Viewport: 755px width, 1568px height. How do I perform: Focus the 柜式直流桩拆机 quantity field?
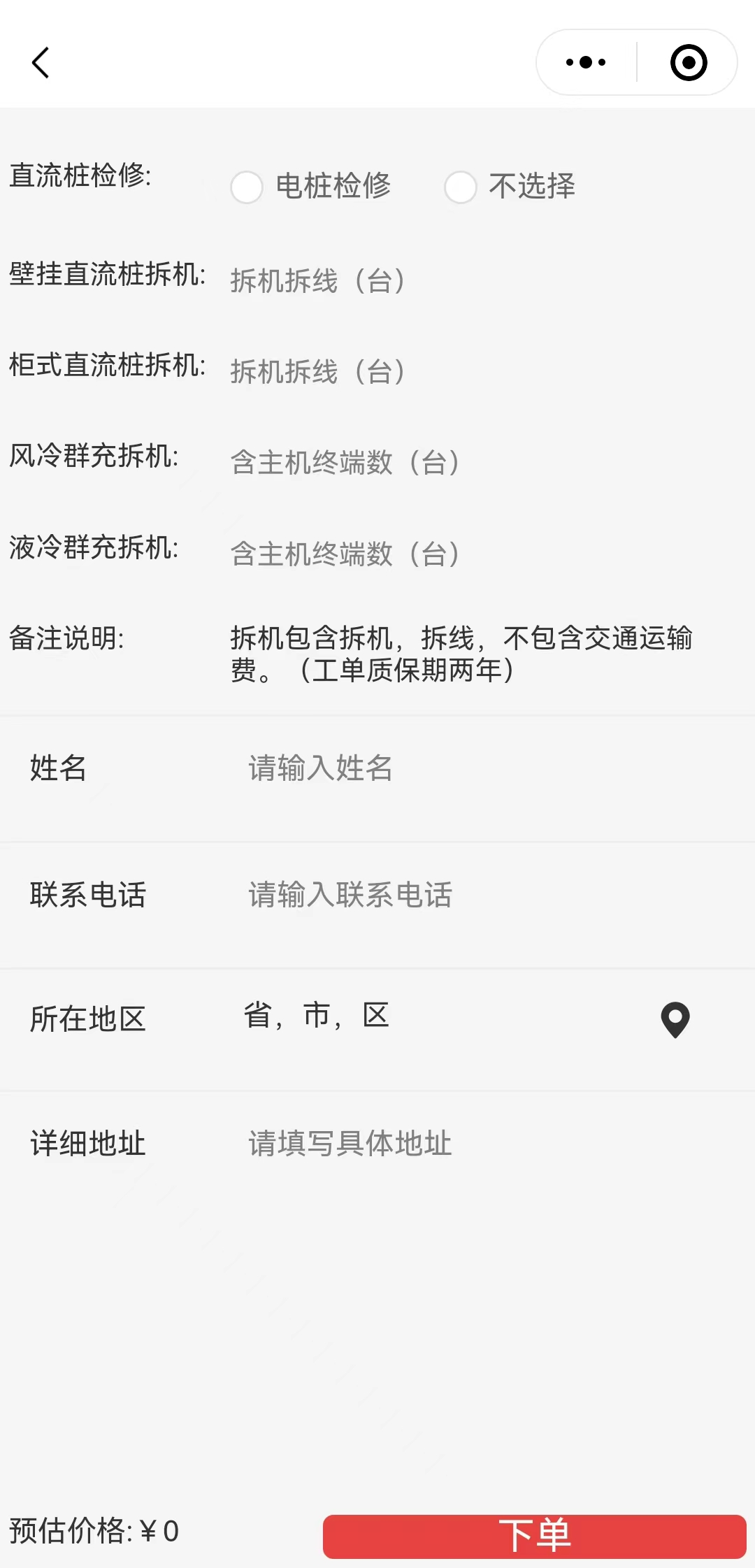[419, 372]
